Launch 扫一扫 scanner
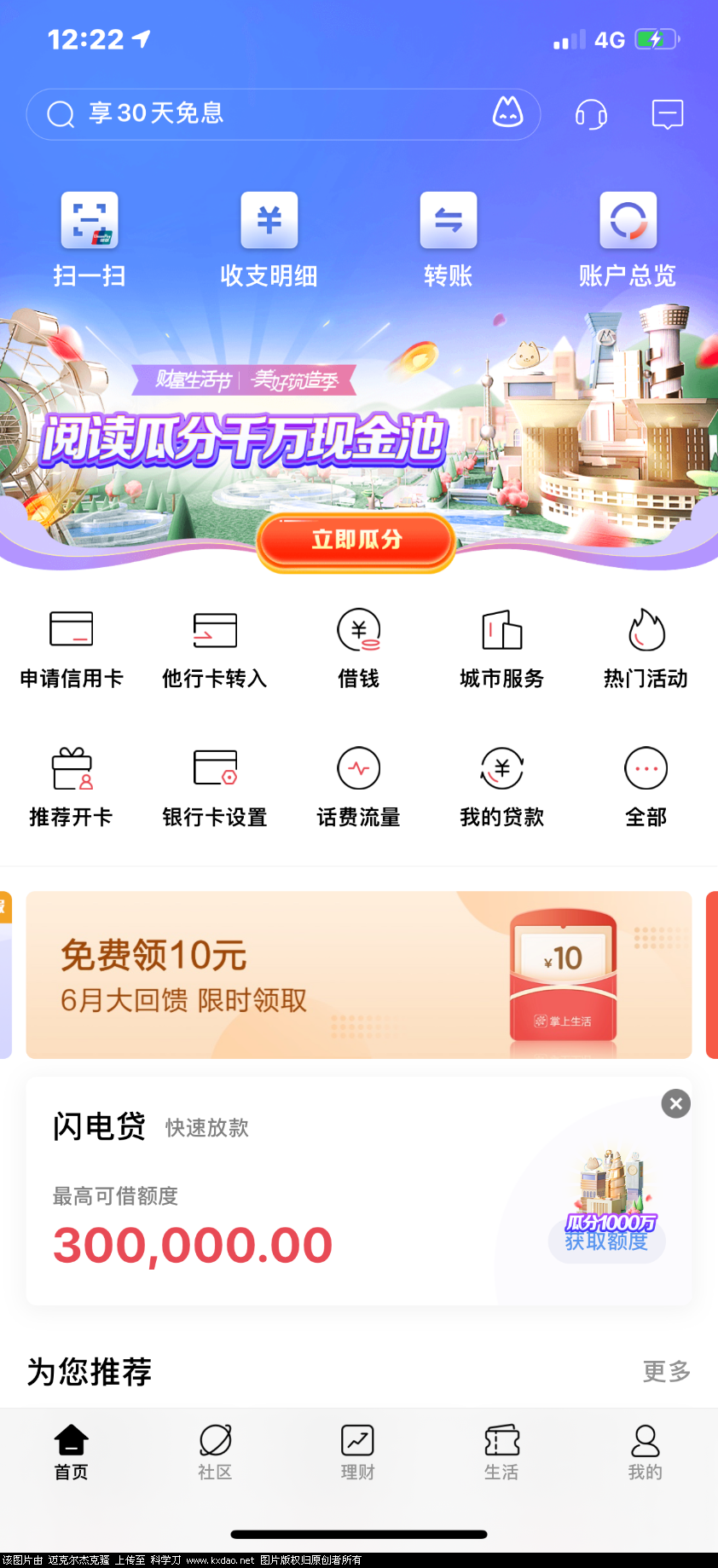 [90, 239]
